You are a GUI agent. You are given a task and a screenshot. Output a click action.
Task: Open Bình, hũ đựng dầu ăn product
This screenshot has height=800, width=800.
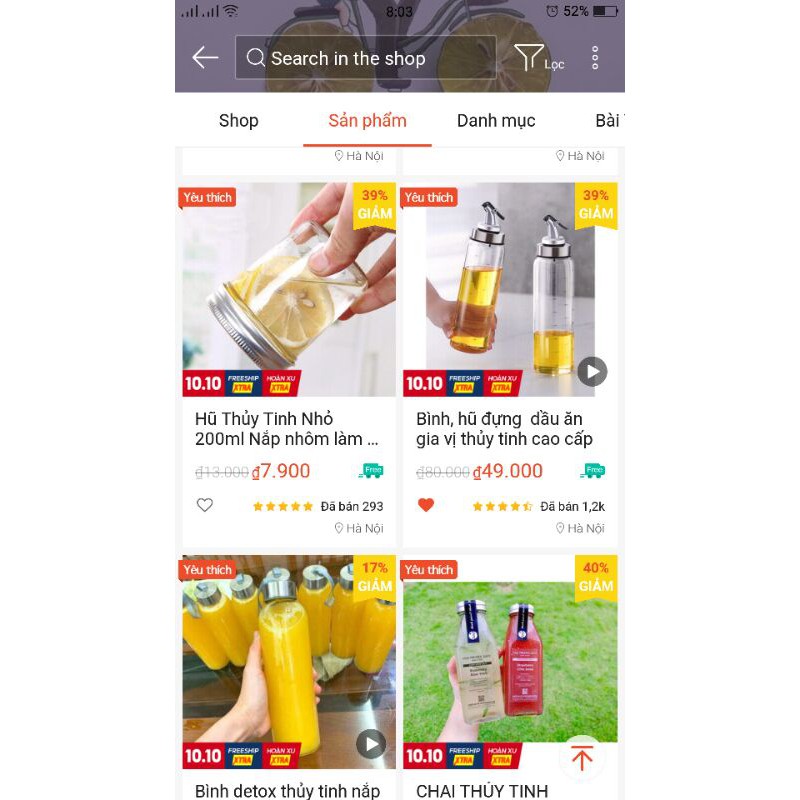510,290
